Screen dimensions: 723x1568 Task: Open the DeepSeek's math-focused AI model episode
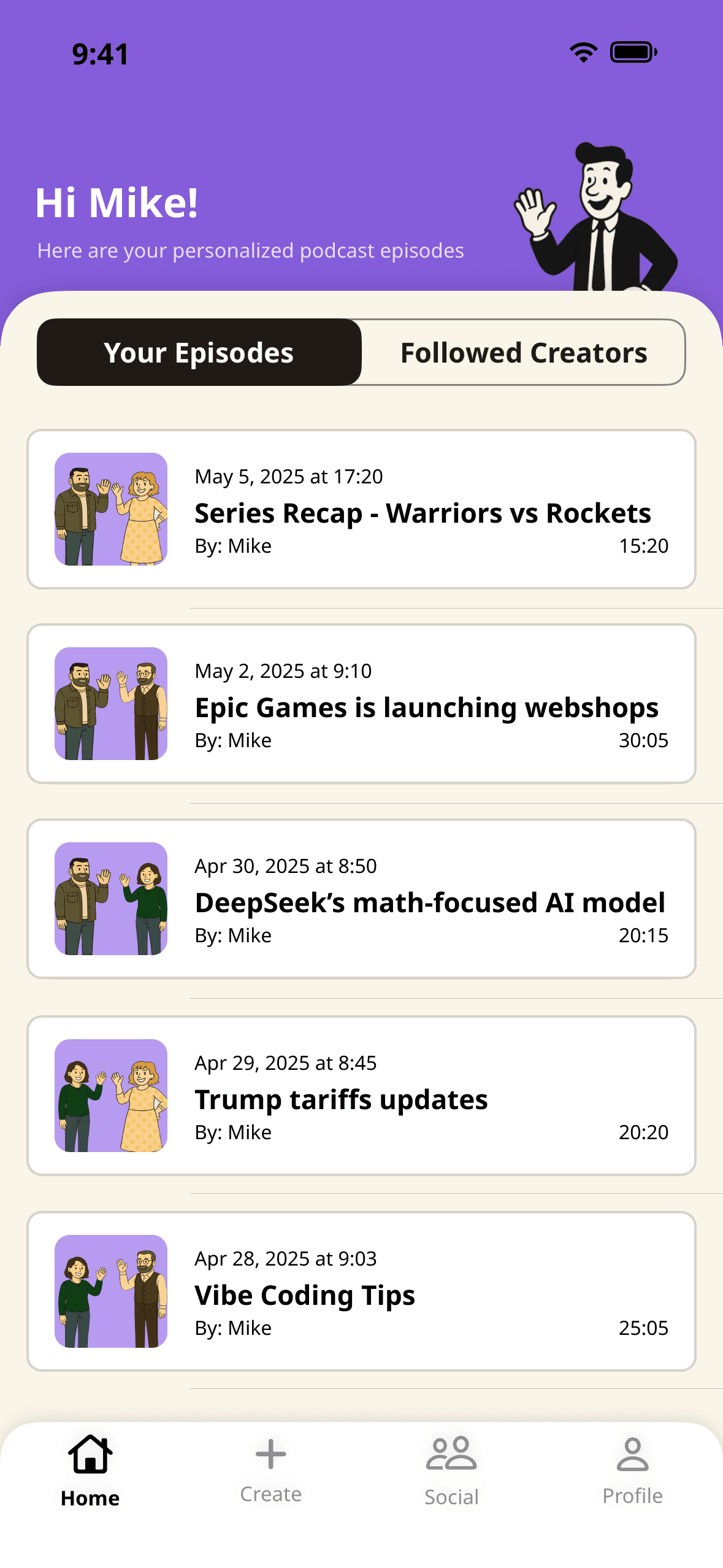point(361,899)
